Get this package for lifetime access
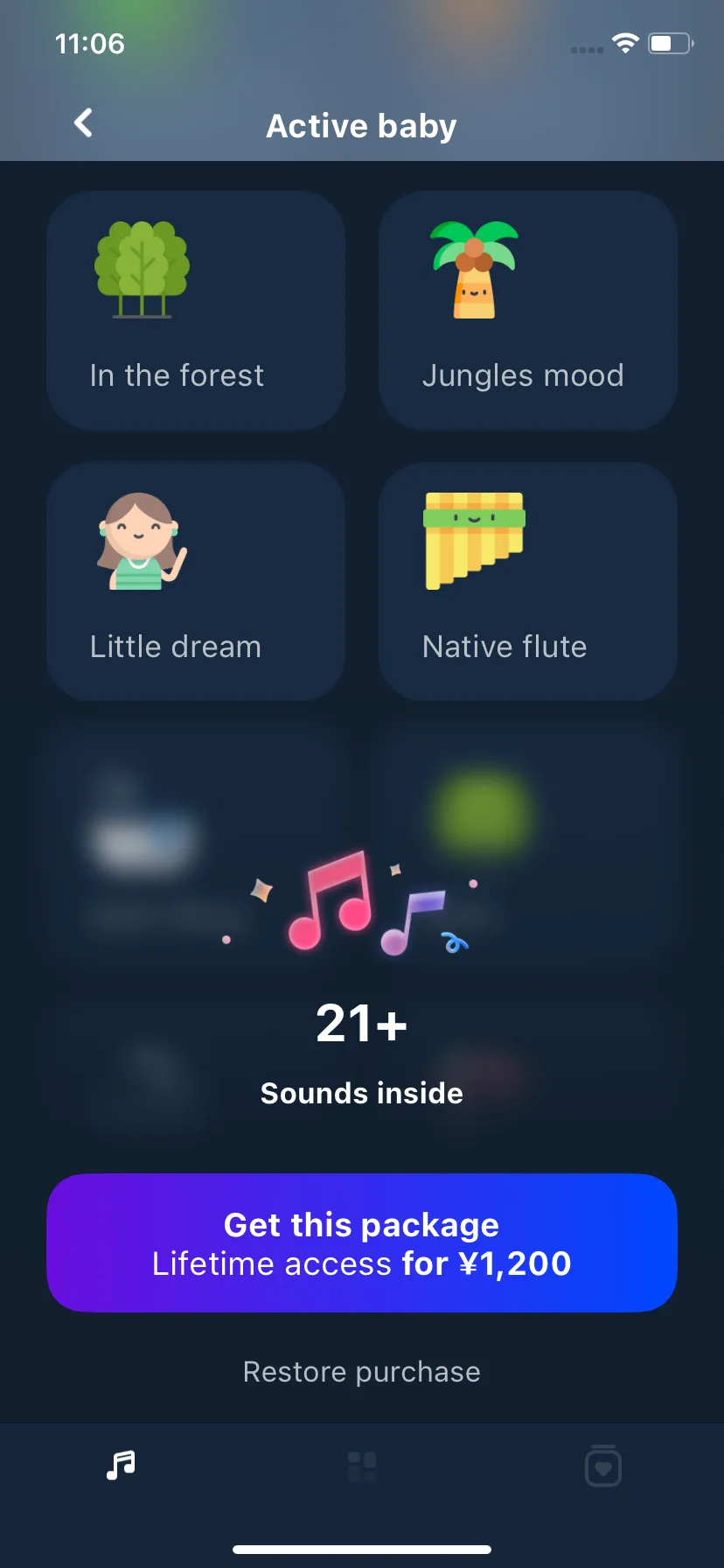The width and height of the screenshot is (724, 1568). 361,1242
